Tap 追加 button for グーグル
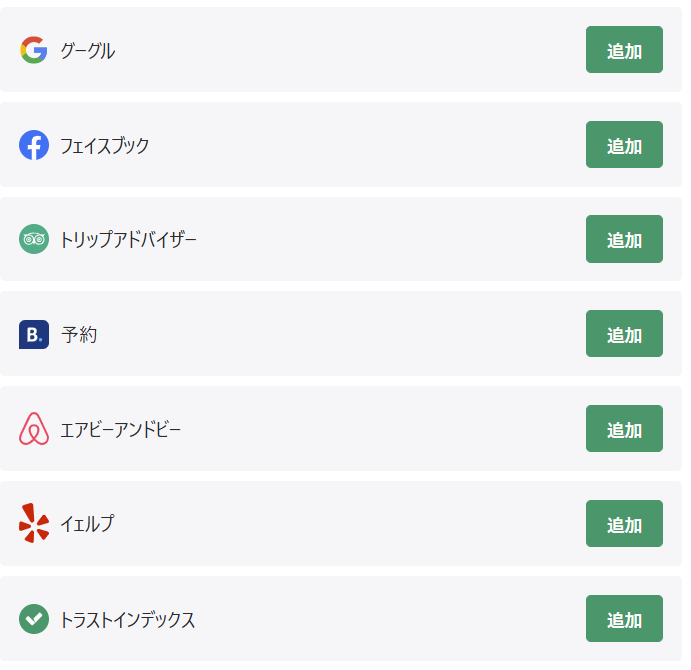The image size is (691, 670). coord(624,50)
